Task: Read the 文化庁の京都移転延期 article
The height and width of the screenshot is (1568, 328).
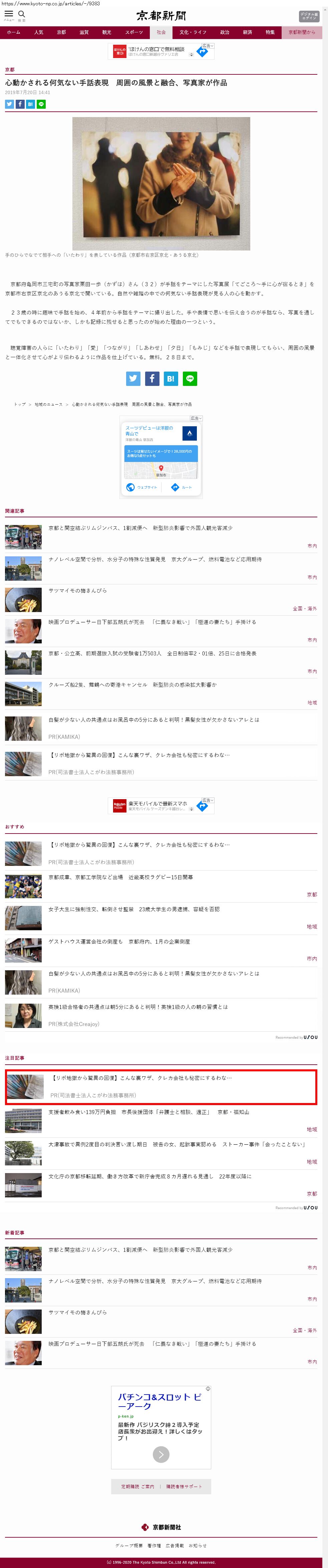Action: pyautogui.click(x=150, y=1176)
